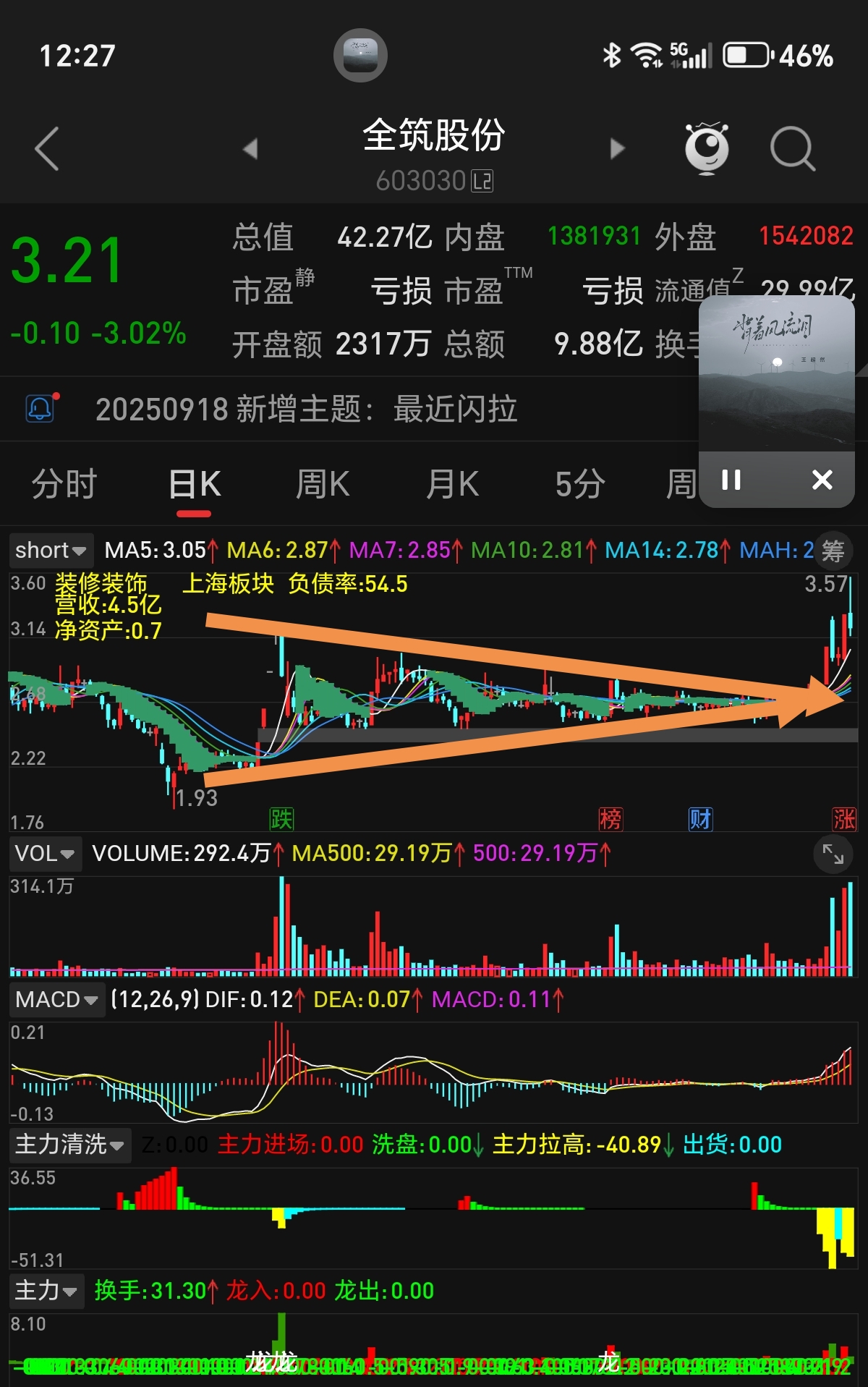The height and width of the screenshot is (1387, 868).
Task: Switch to the 分时 chart tab
Action: 64,484
